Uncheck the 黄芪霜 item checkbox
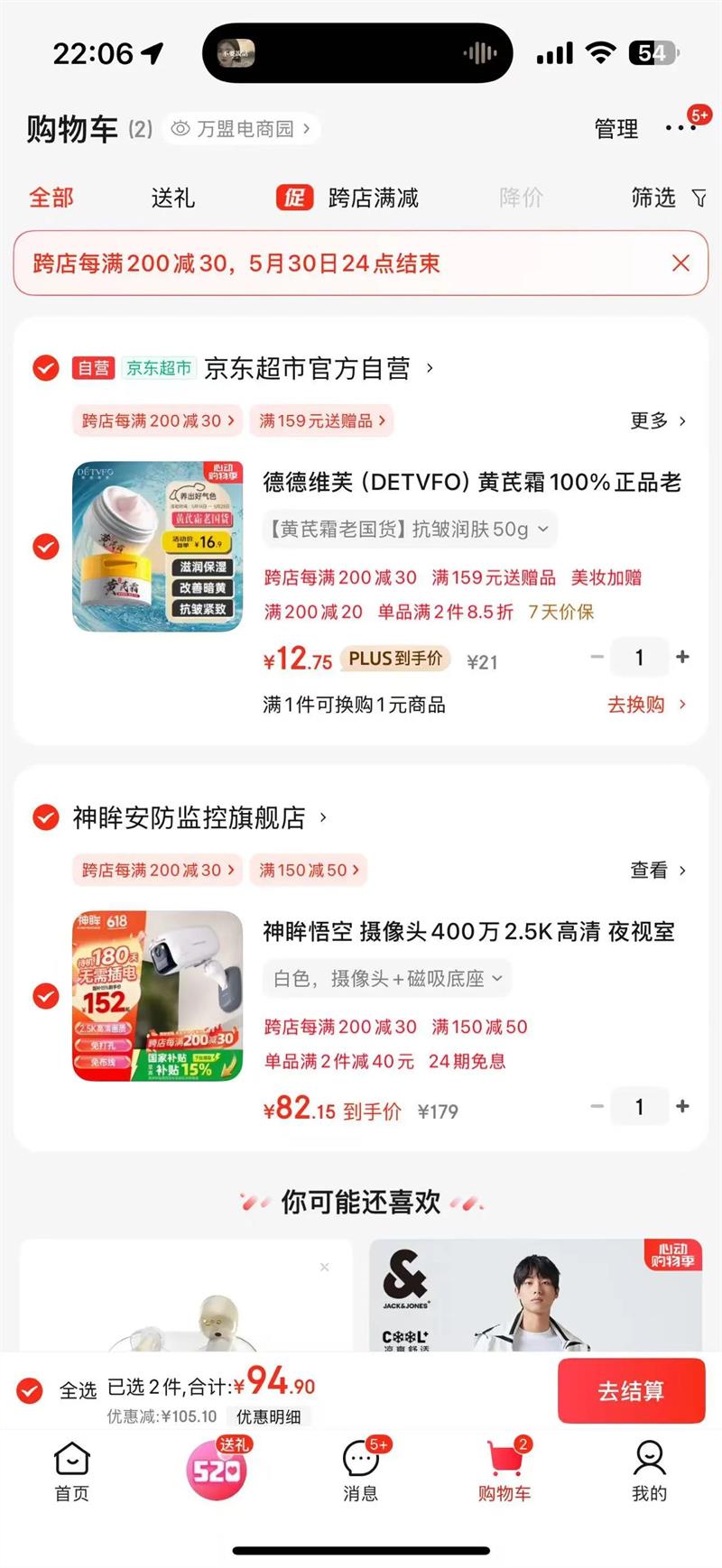This screenshot has width=722, height=1568. (x=46, y=547)
